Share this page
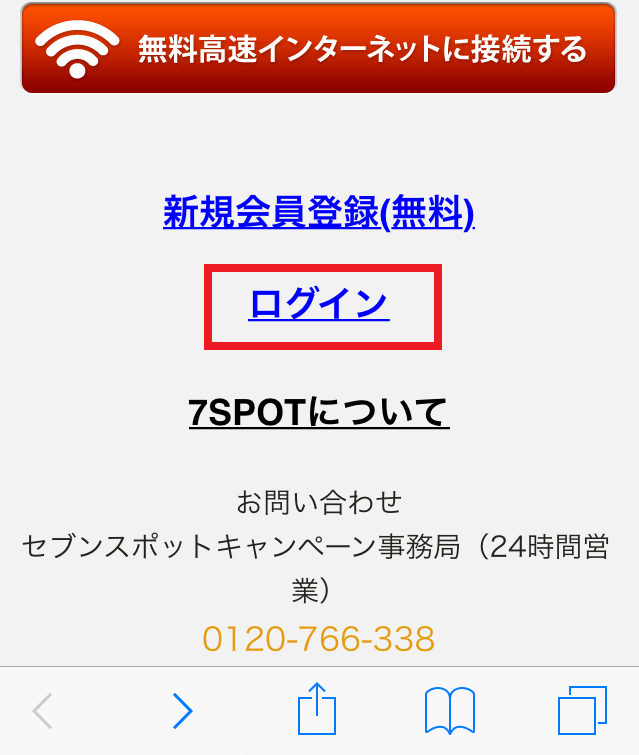Viewport: 639px width, 755px height. tap(318, 709)
